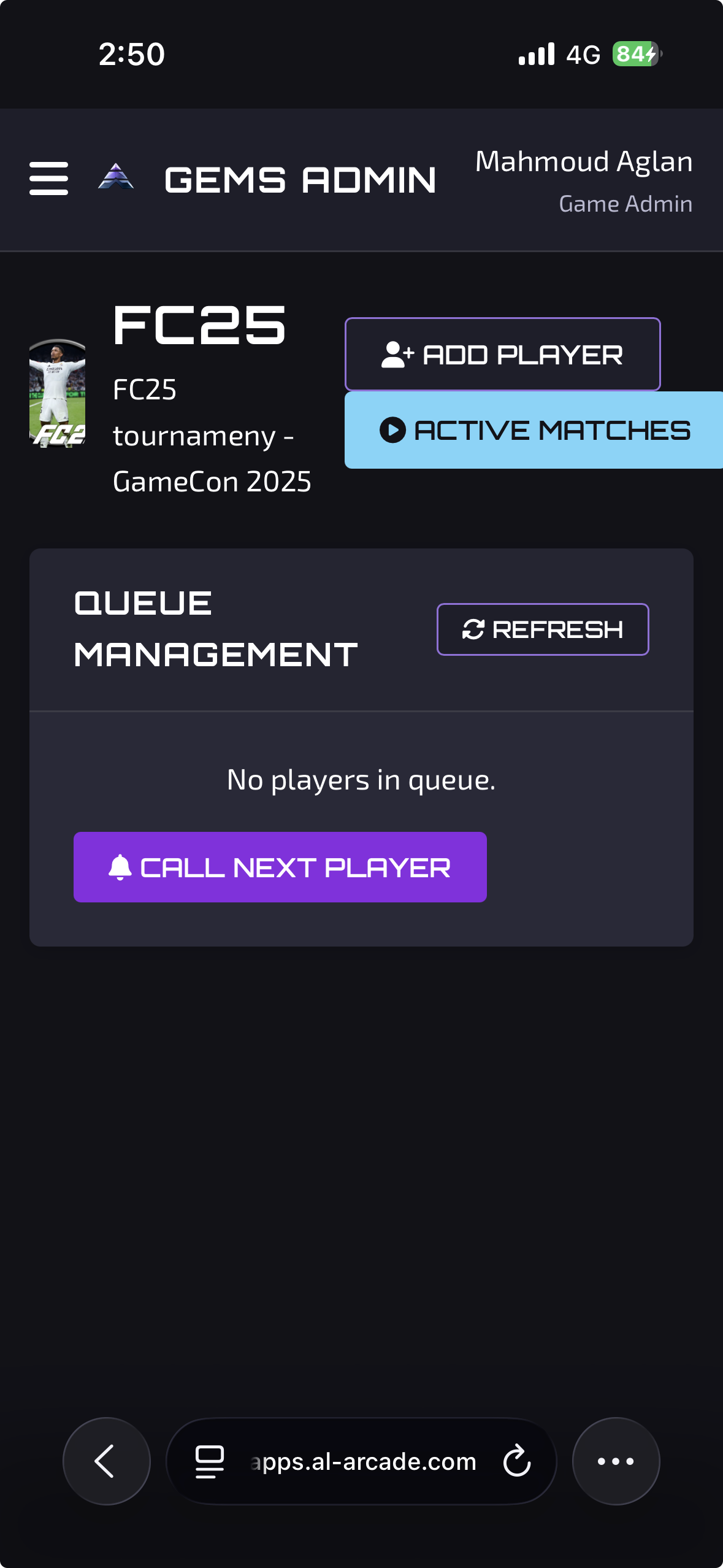Call the next player in queue
Image resolution: width=723 pixels, height=1568 pixels.
[x=280, y=867]
